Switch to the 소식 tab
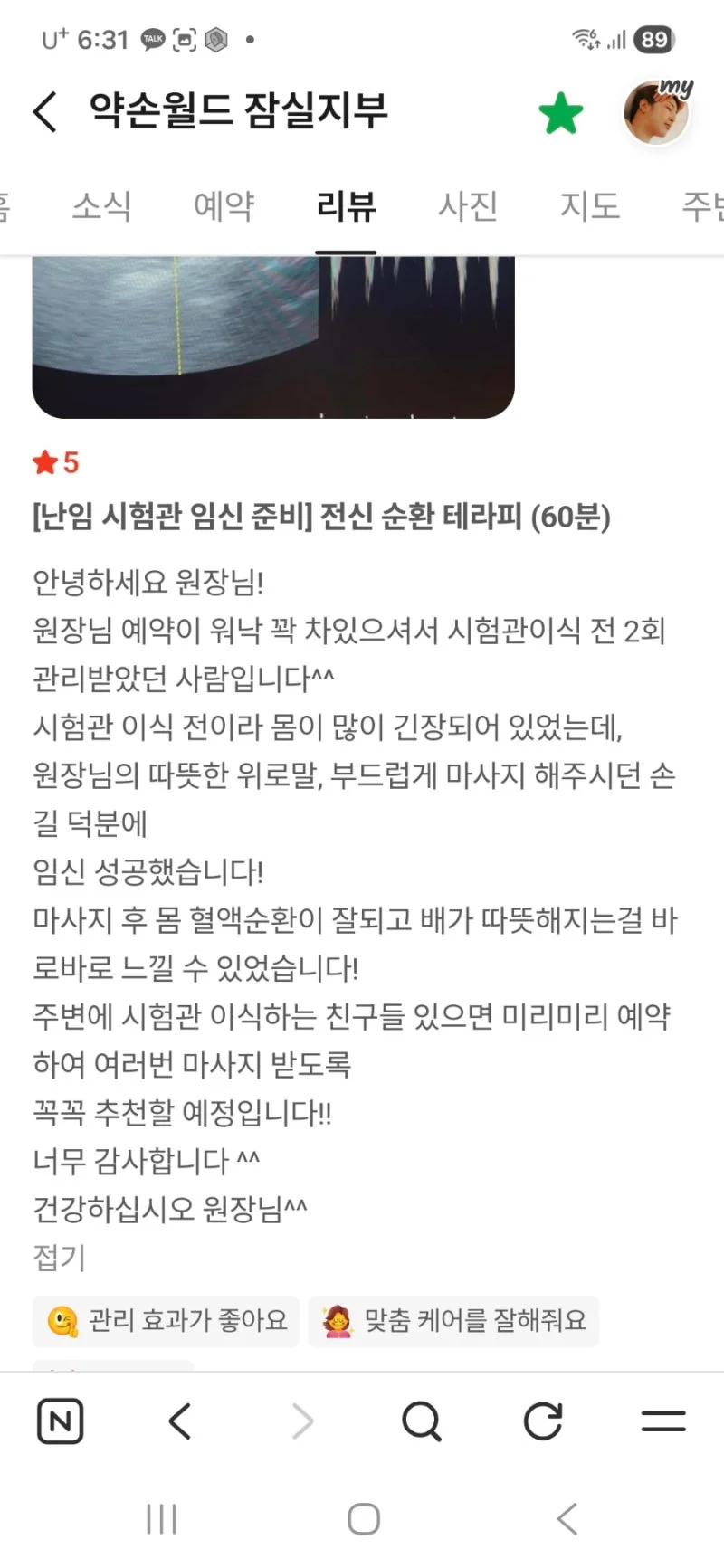Image resolution: width=724 pixels, height=1568 pixels. point(101,206)
